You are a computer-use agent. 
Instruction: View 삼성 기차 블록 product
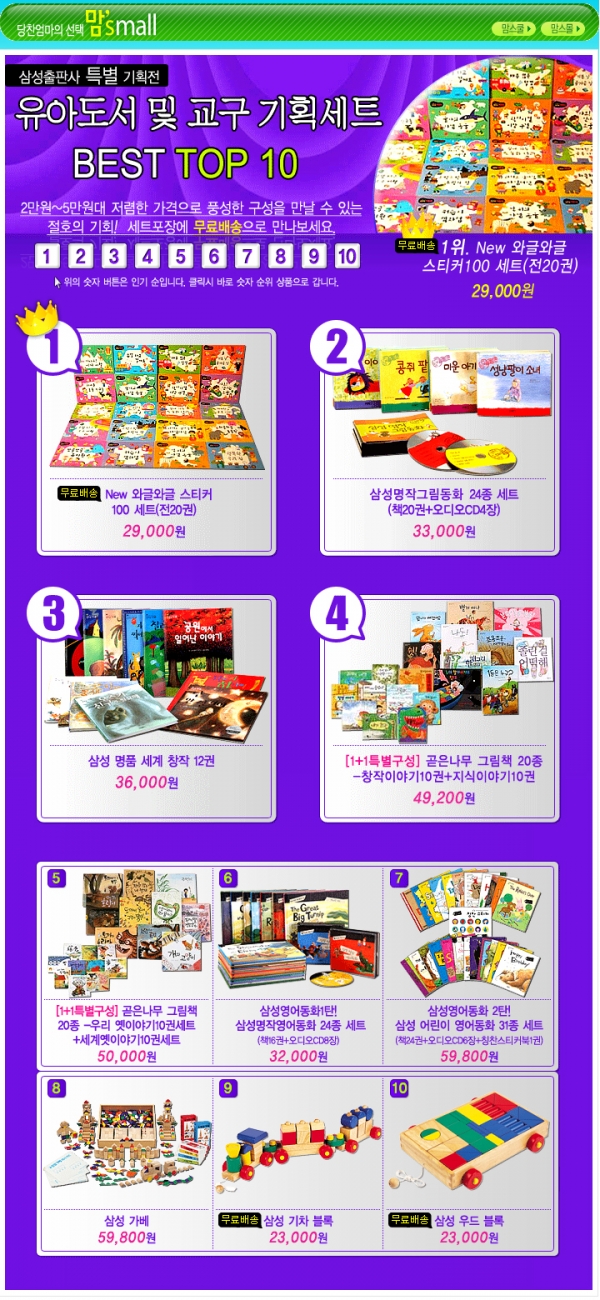(299, 1160)
